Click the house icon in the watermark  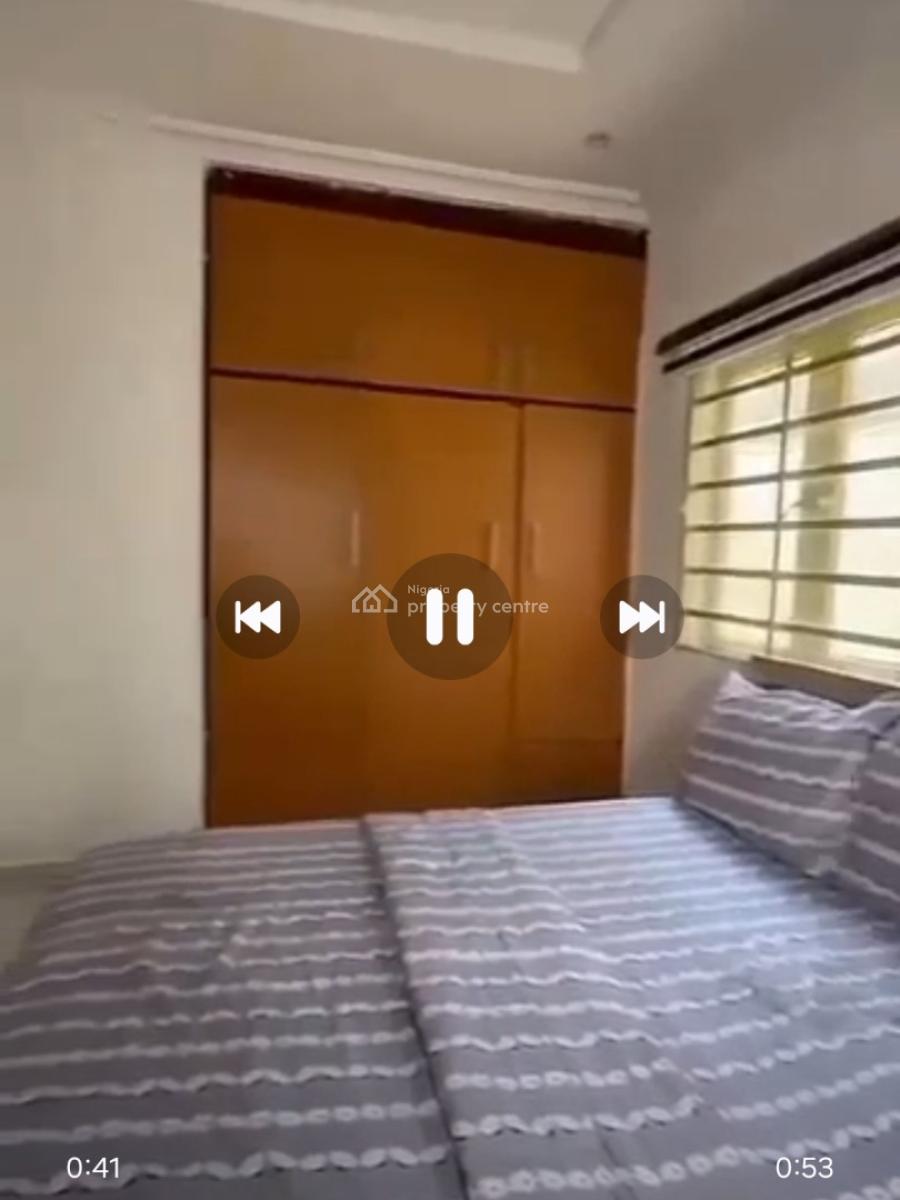(374, 600)
